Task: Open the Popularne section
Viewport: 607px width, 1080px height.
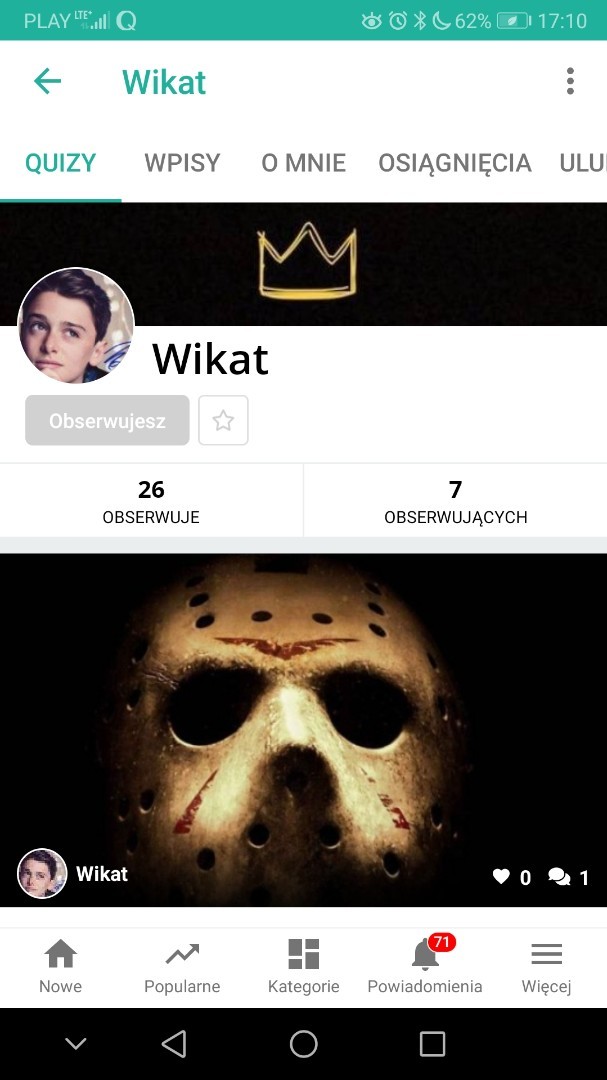Action: coord(182,966)
